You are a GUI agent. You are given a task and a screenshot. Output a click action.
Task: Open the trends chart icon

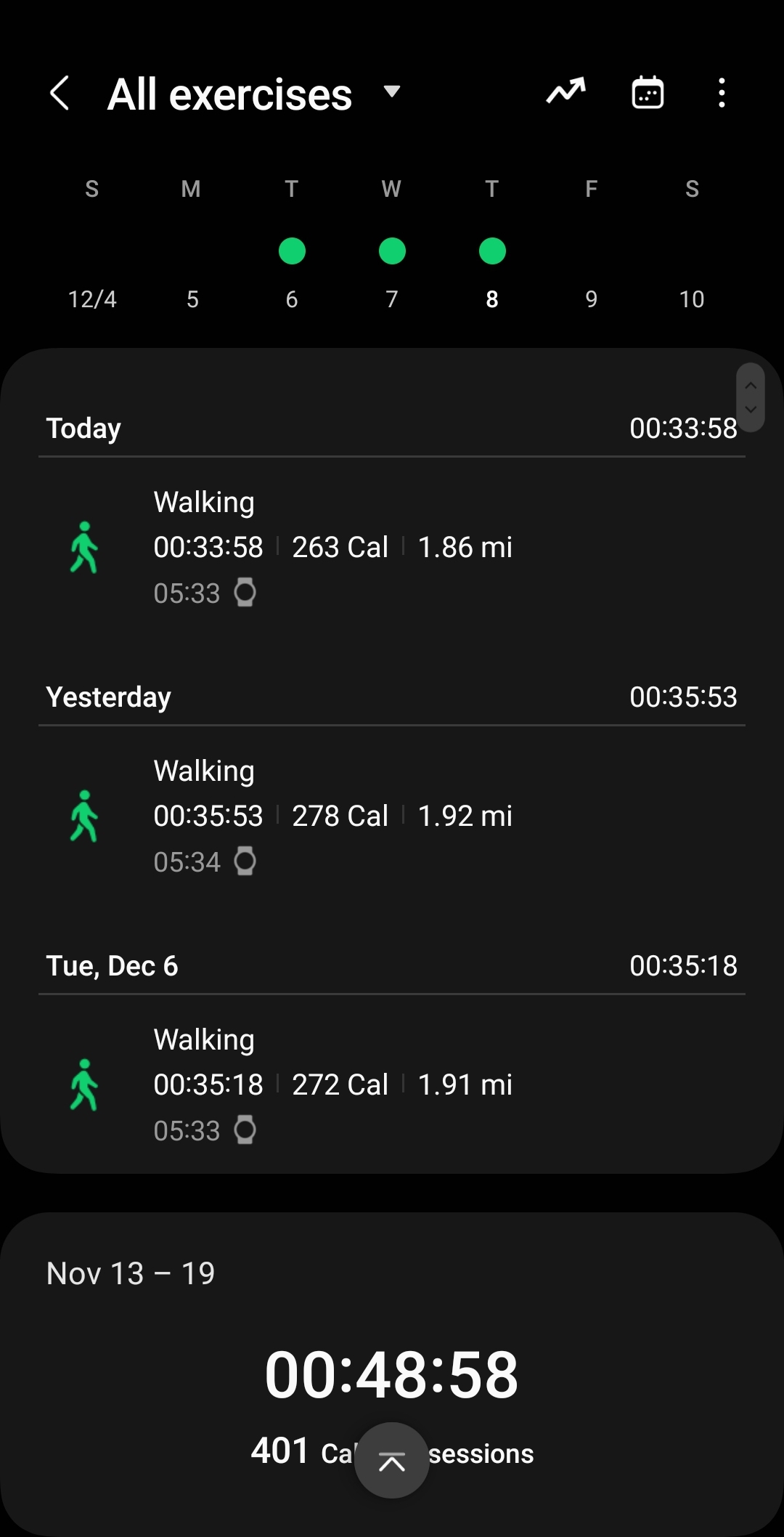tap(565, 92)
